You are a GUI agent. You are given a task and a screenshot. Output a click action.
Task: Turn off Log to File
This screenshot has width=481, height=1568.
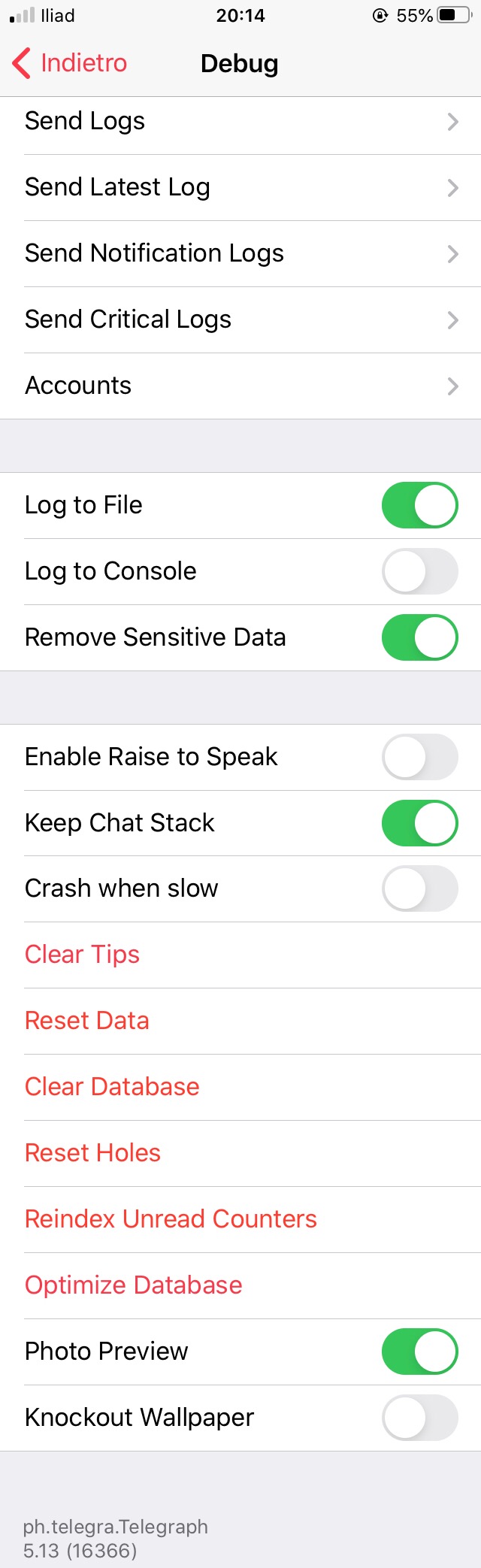(x=419, y=506)
